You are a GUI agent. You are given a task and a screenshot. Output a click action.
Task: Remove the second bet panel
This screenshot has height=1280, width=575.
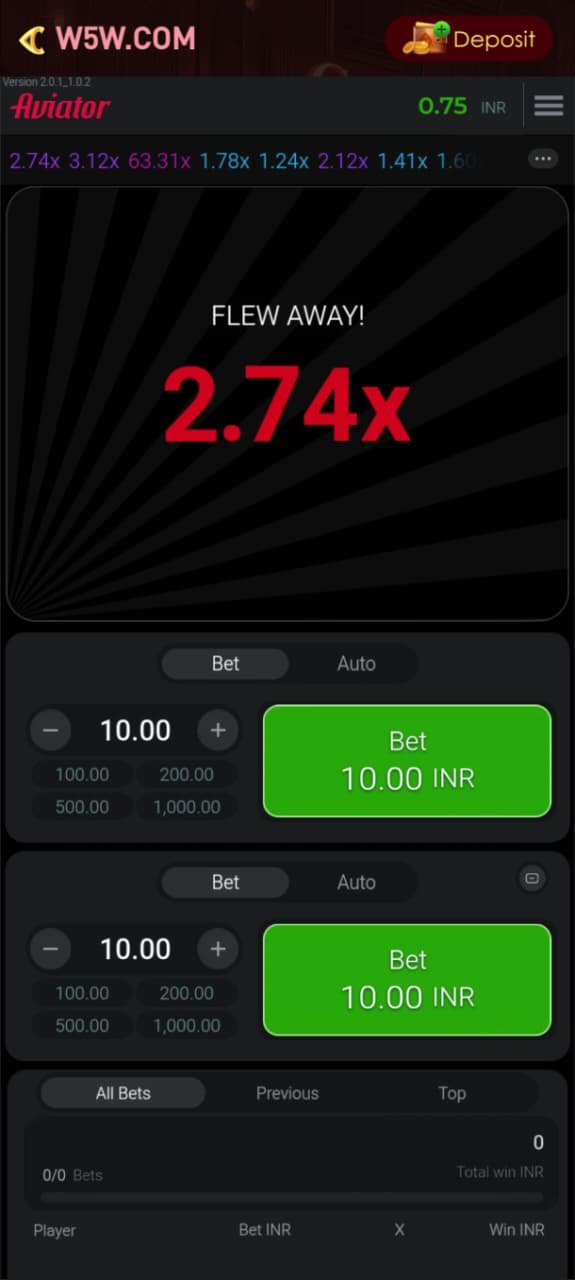pyautogui.click(x=532, y=878)
